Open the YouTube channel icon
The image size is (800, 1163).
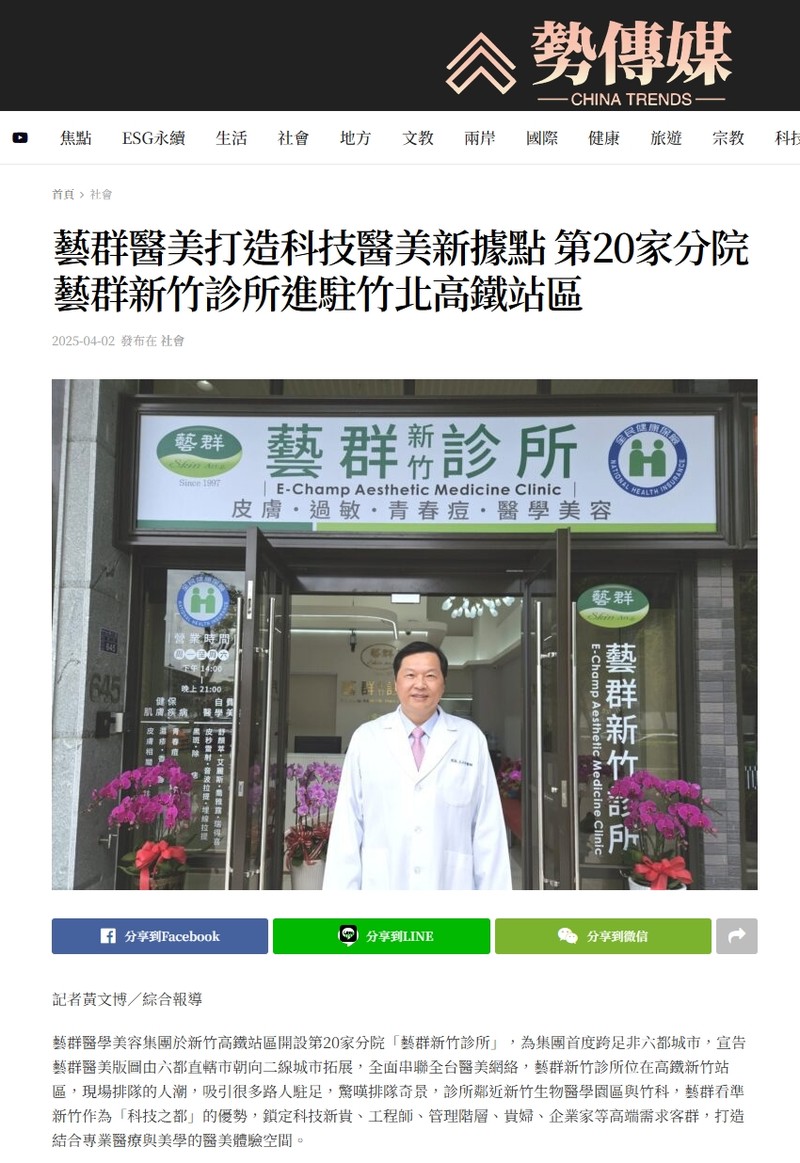click(x=20, y=138)
